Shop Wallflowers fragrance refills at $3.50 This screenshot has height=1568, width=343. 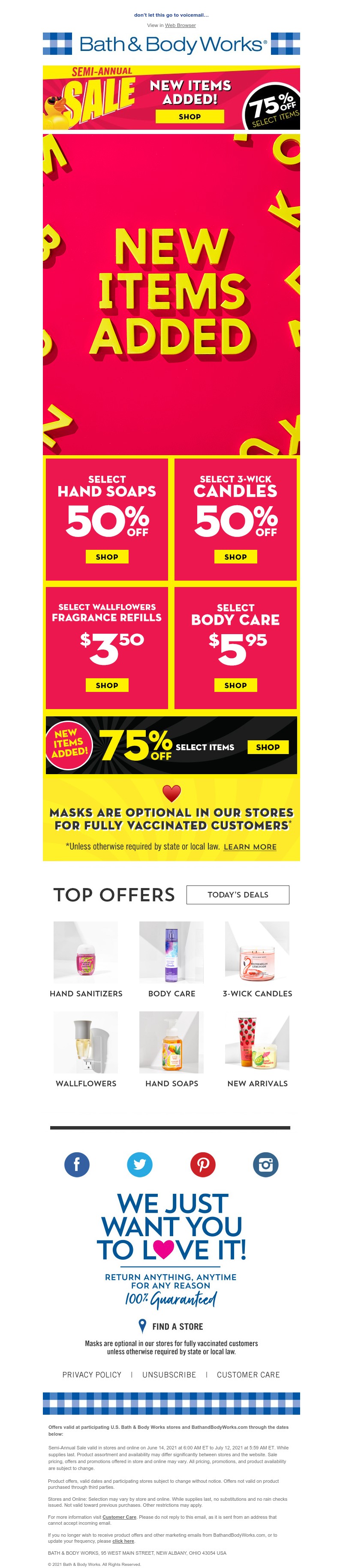[x=107, y=685]
